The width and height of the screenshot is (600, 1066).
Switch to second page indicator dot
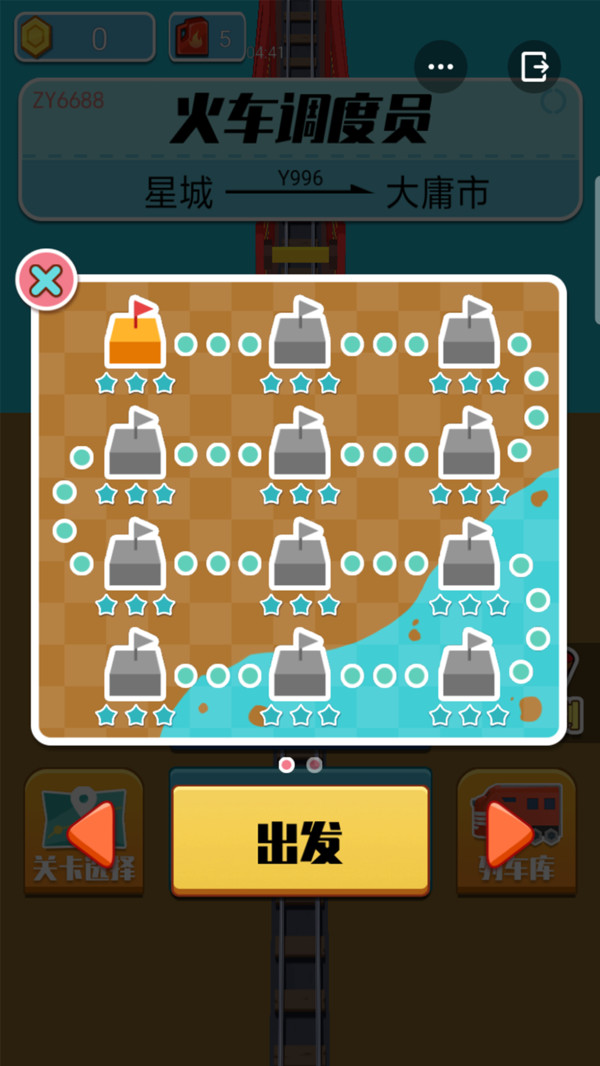point(314,765)
